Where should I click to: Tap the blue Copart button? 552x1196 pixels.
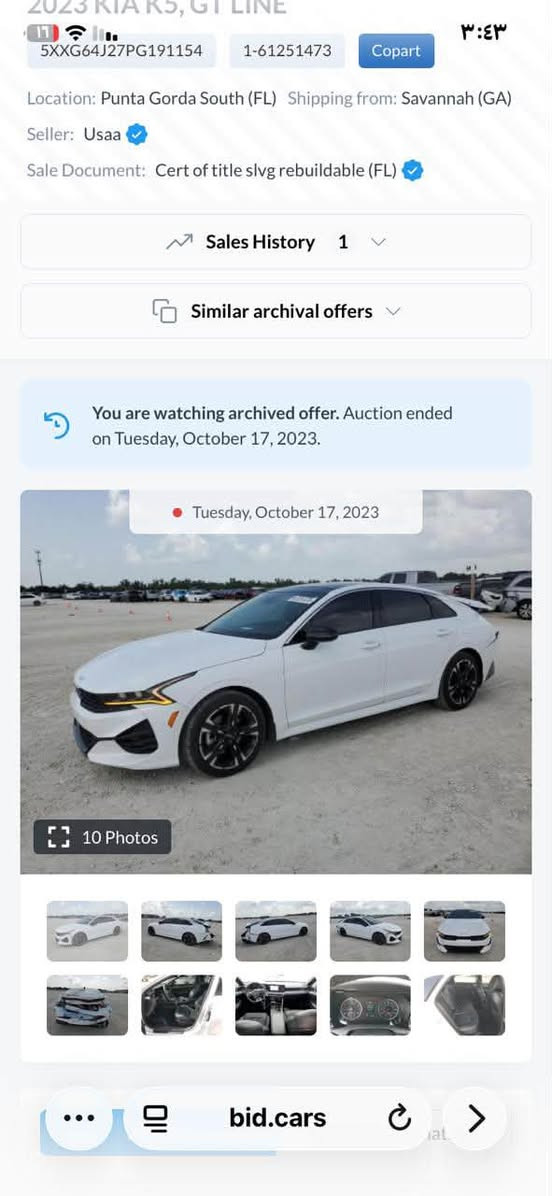[396, 51]
